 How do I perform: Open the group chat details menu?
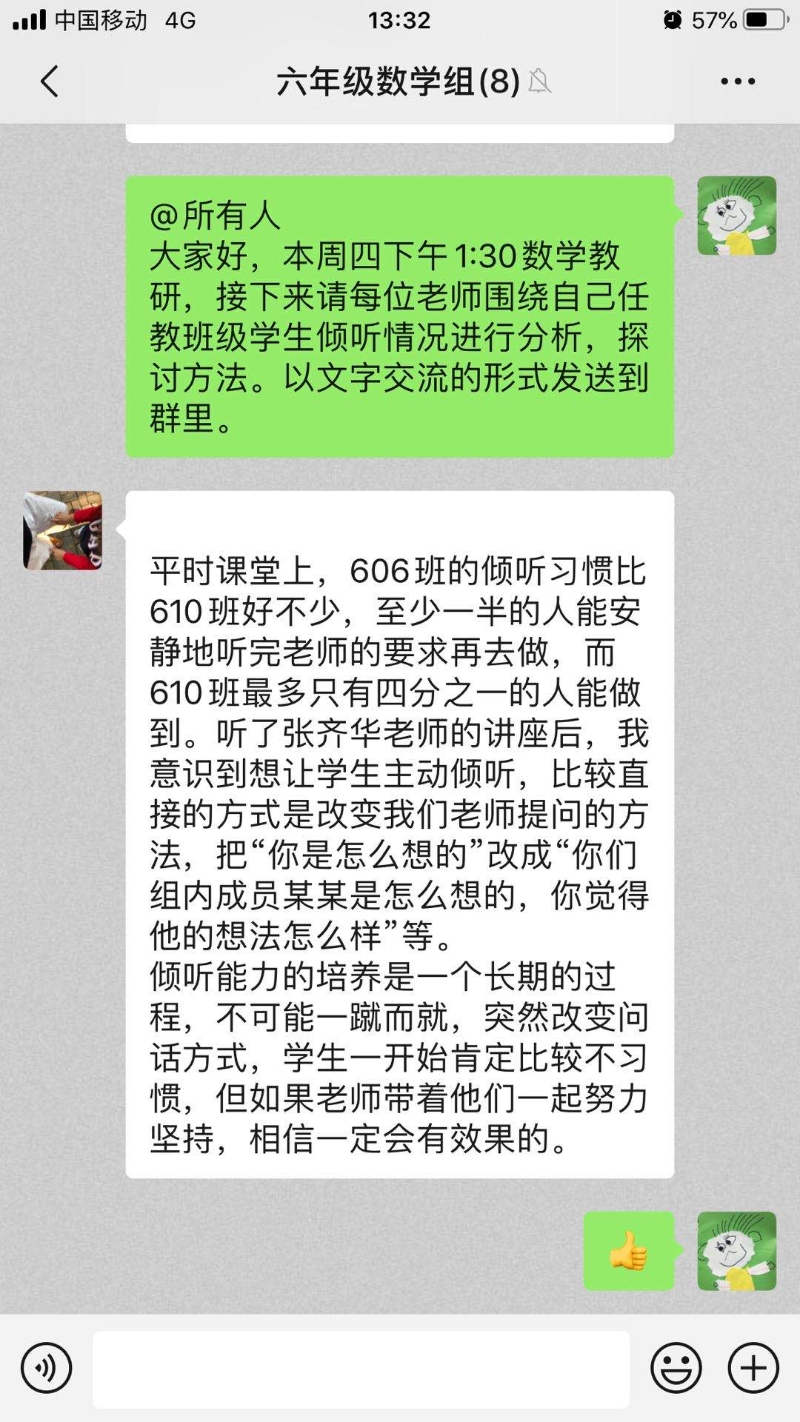tap(738, 82)
